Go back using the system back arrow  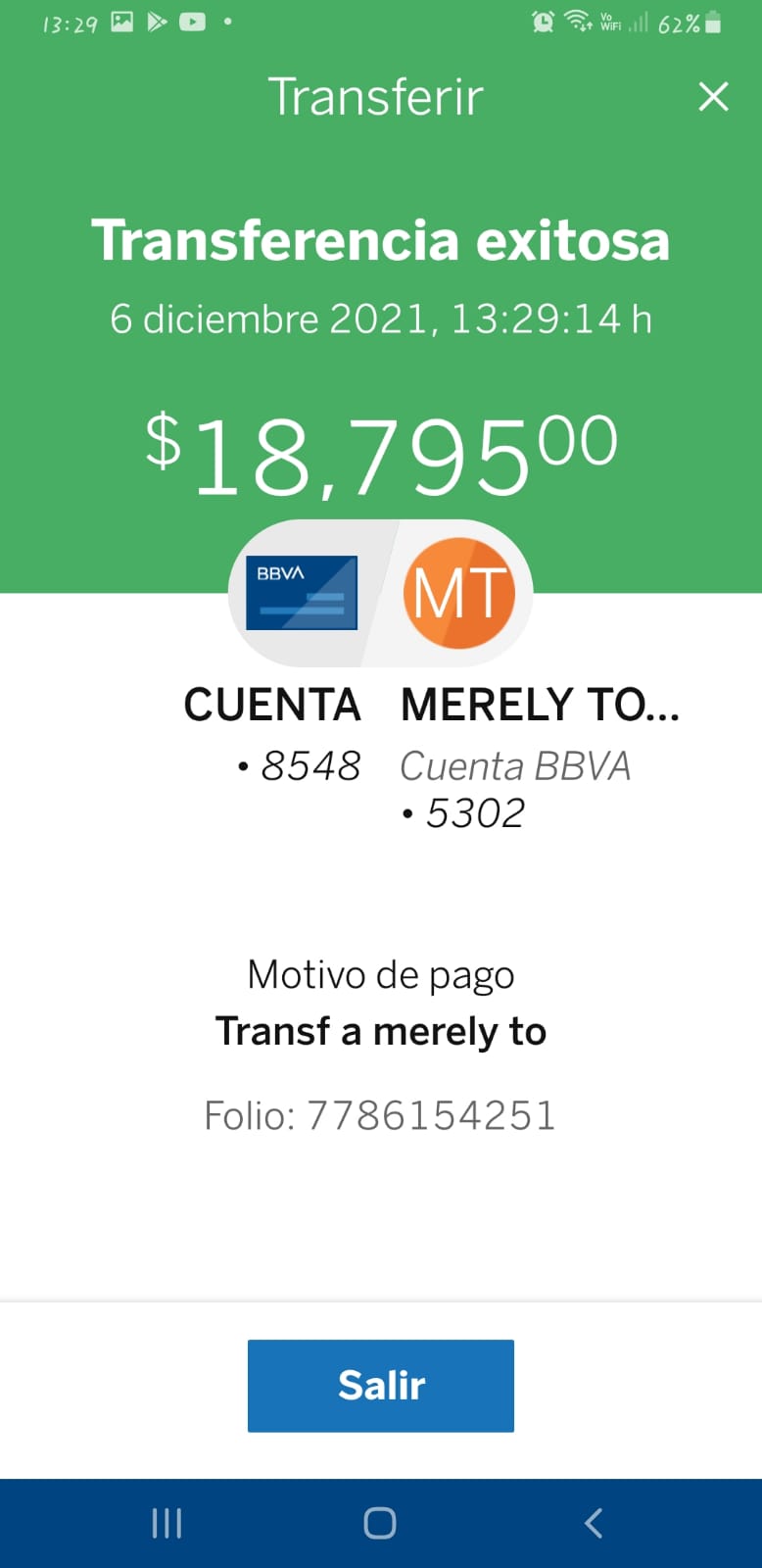(x=594, y=1522)
